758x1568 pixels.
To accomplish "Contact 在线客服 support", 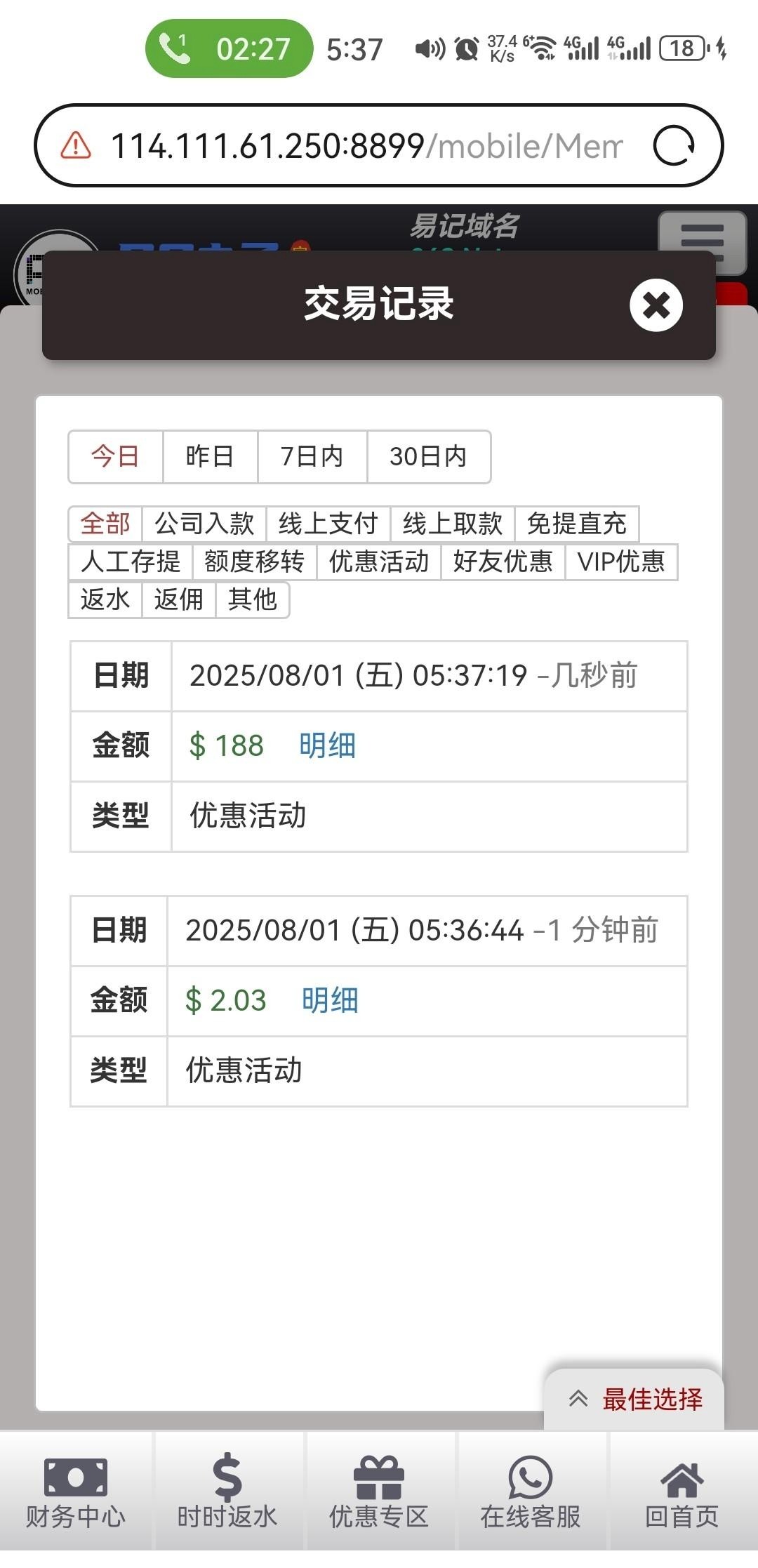I will tap(530, 1491).
